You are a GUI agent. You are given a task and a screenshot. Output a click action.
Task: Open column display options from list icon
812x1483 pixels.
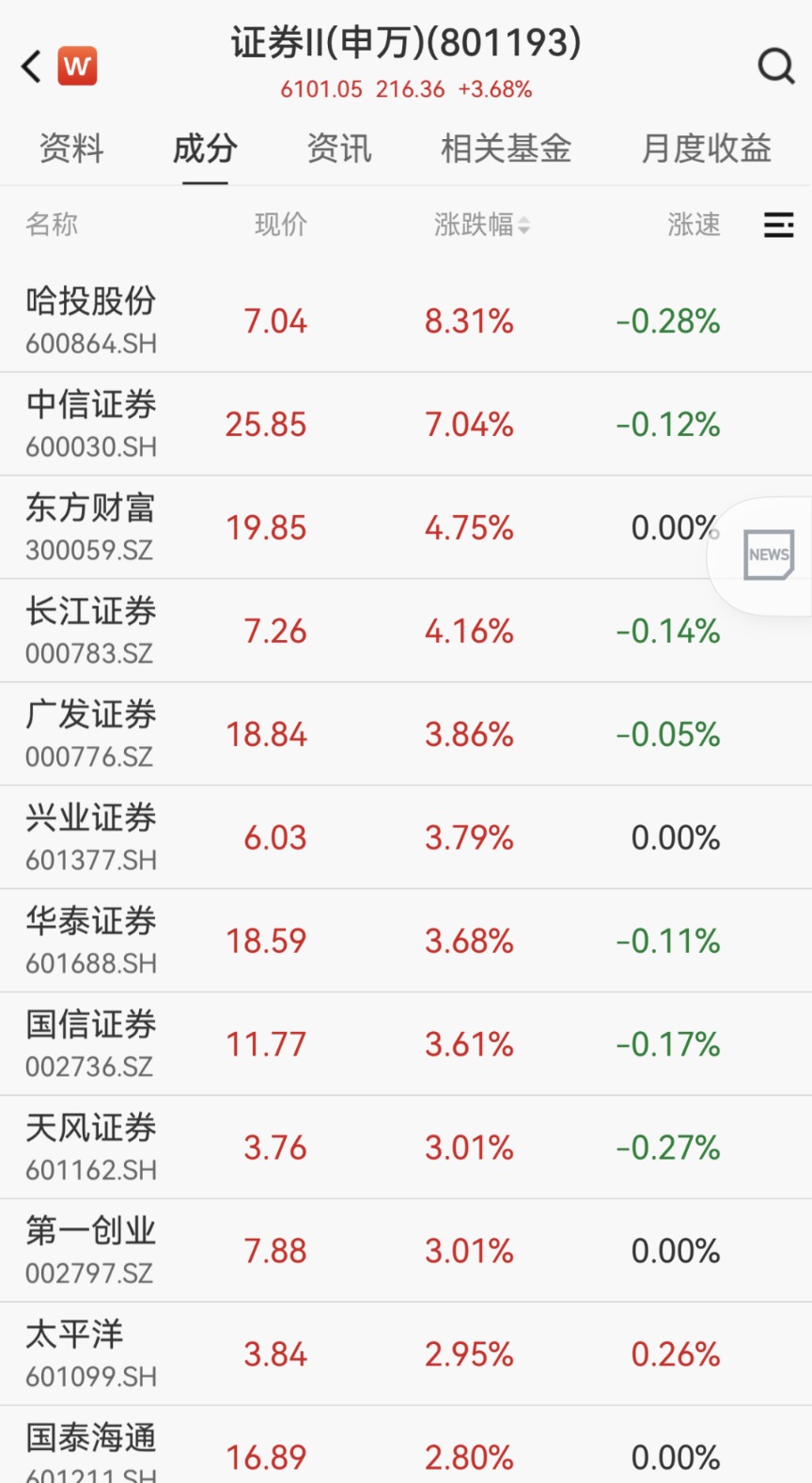click(x=778, y=225)
